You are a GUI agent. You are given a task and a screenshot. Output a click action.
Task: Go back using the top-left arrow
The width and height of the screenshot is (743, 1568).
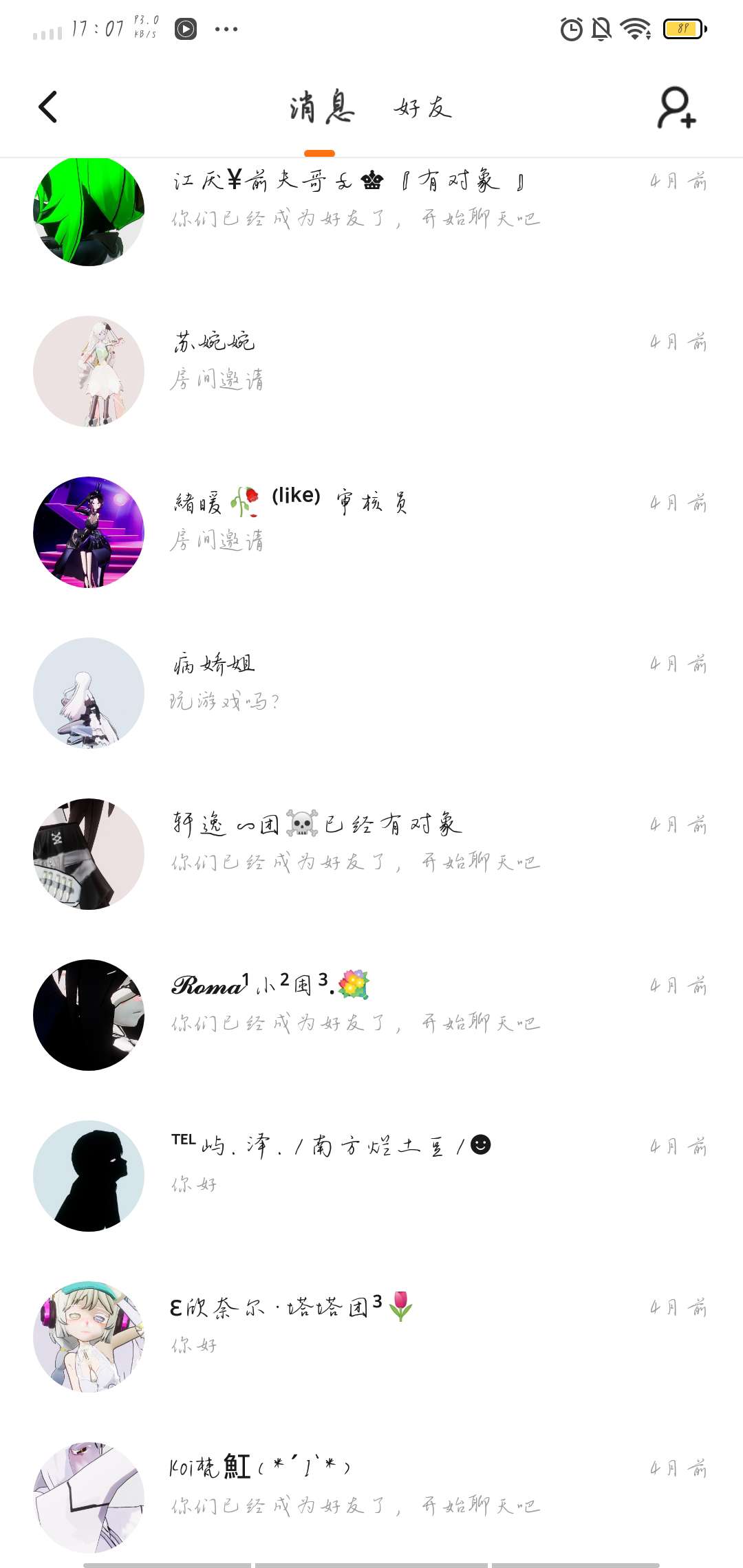[47, 107]
